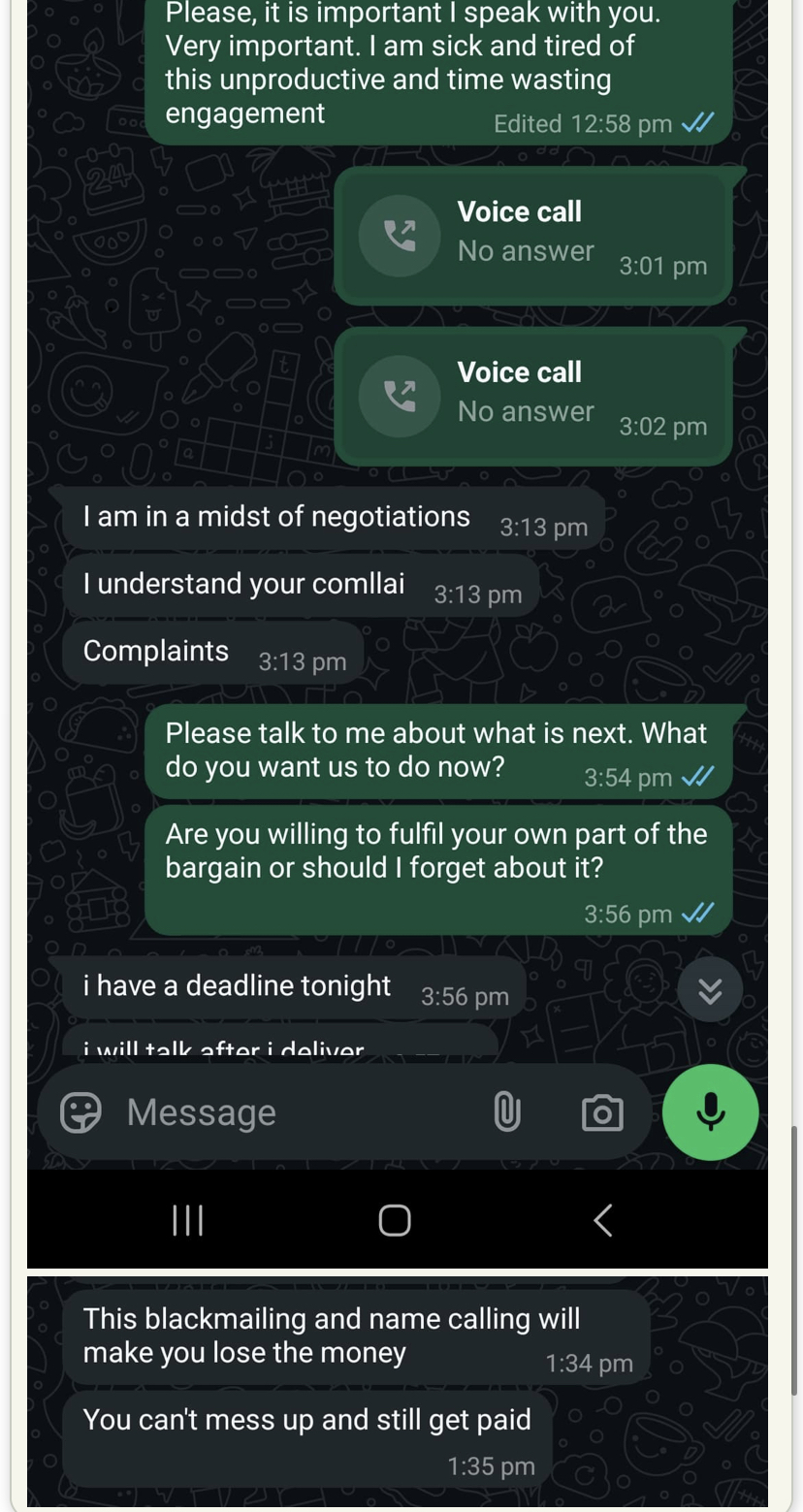Call back from 3:02 pm voice call

401,396
